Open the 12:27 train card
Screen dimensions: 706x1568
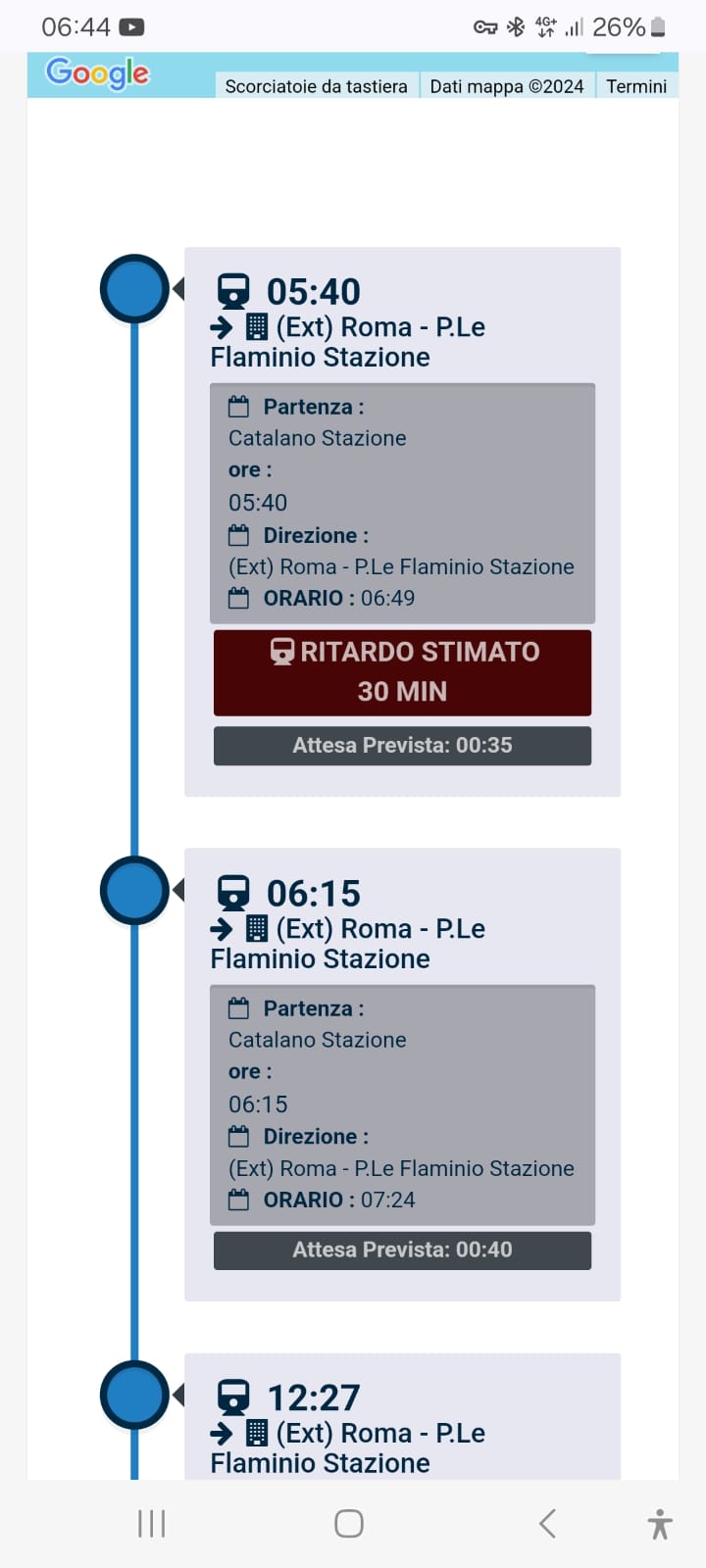point(402,1417)
